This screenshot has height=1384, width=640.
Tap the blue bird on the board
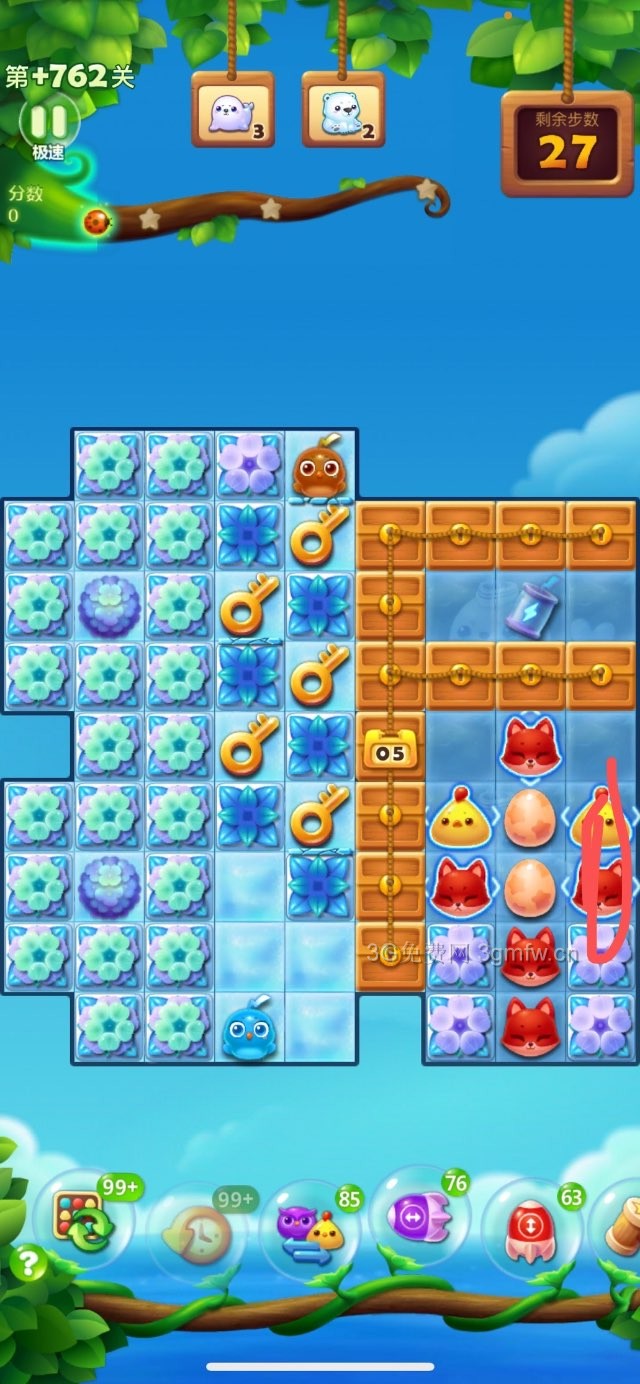(x=250, y=1028)
